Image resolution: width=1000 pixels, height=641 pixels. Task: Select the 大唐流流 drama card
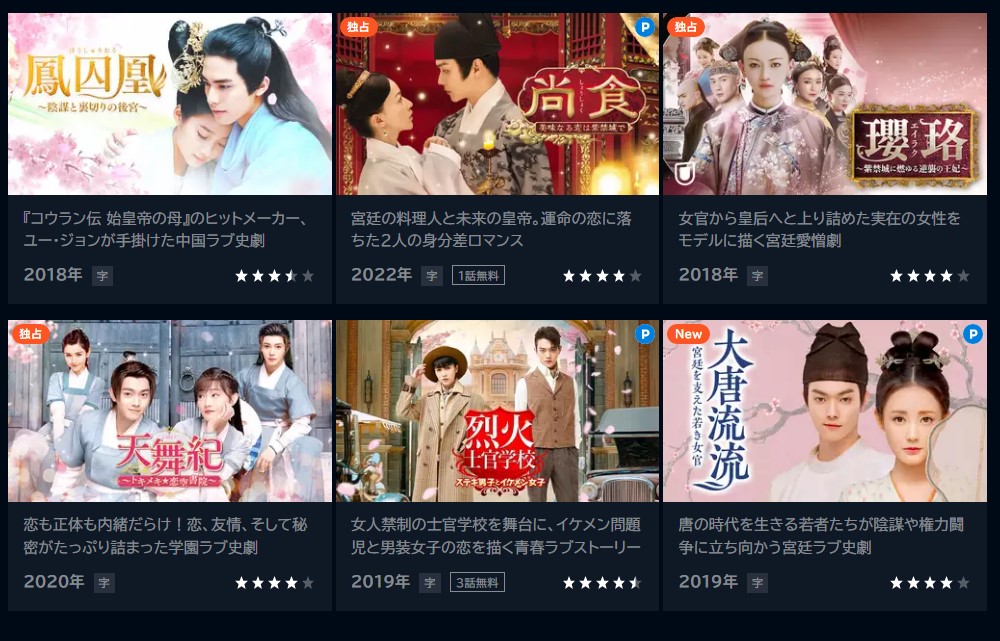824,411
